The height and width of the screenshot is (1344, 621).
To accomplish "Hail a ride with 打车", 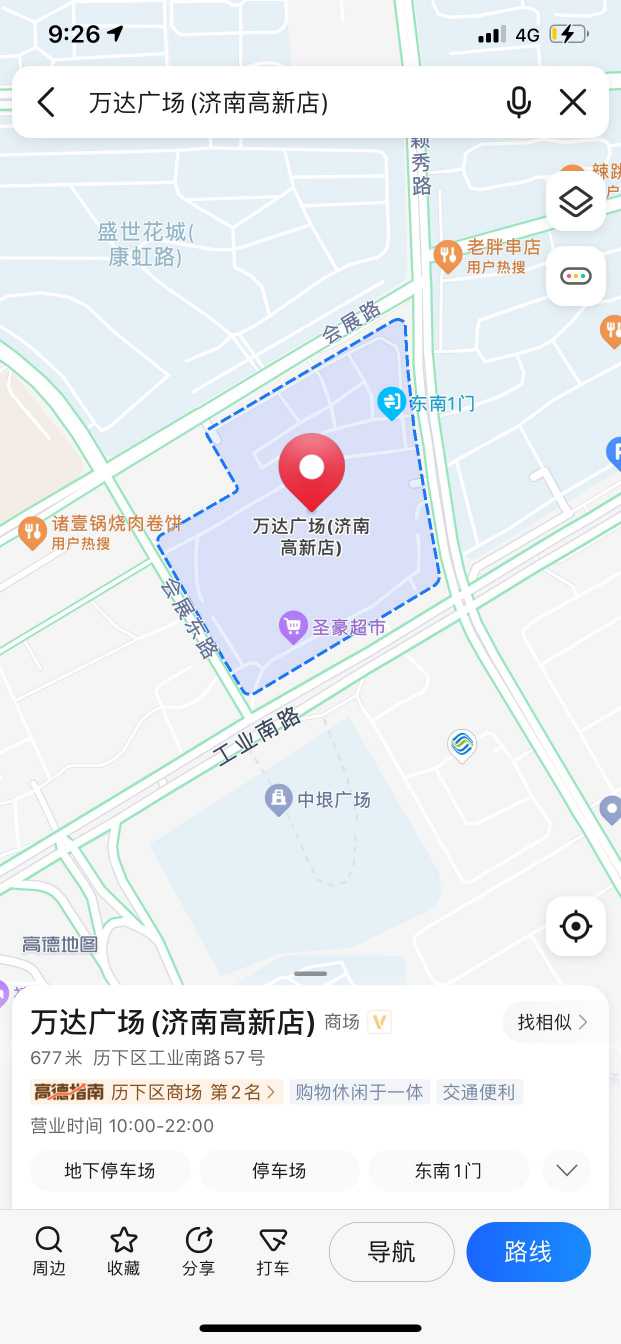I will (273, 1252).
